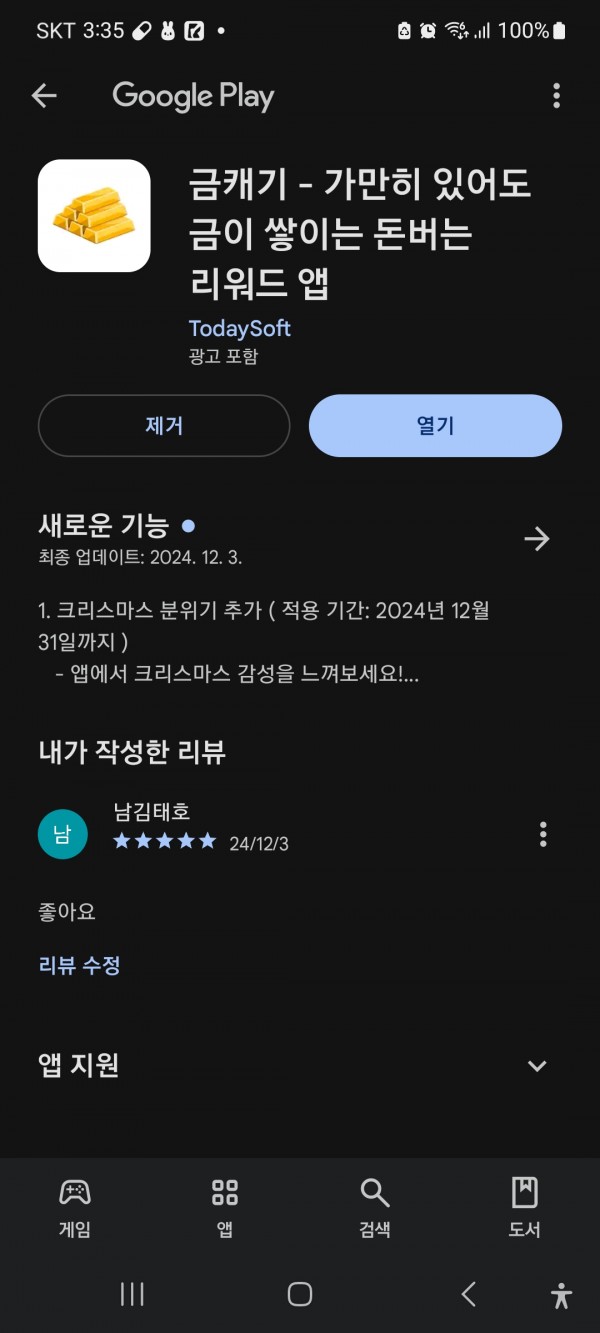The height and width of the screenshot is (1333, 600).
Task: Switch to the 도서 tab
Action: pyautogui.click(x=525, y=1208)
